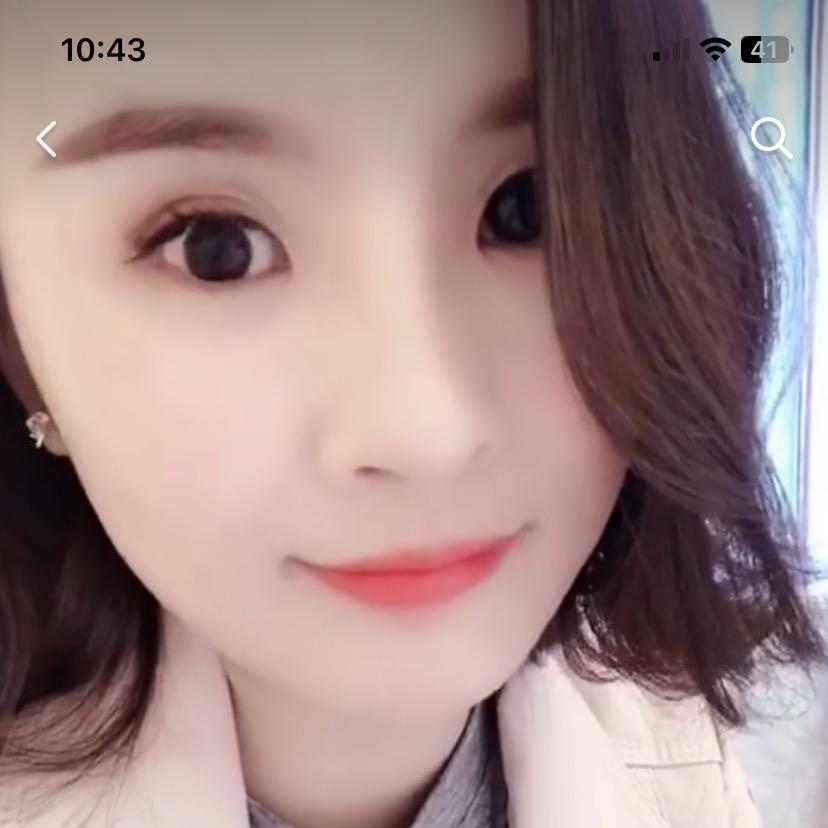Open search with the magnifier icon
This screenshot has width=828, height=828.
pos(771,138)
